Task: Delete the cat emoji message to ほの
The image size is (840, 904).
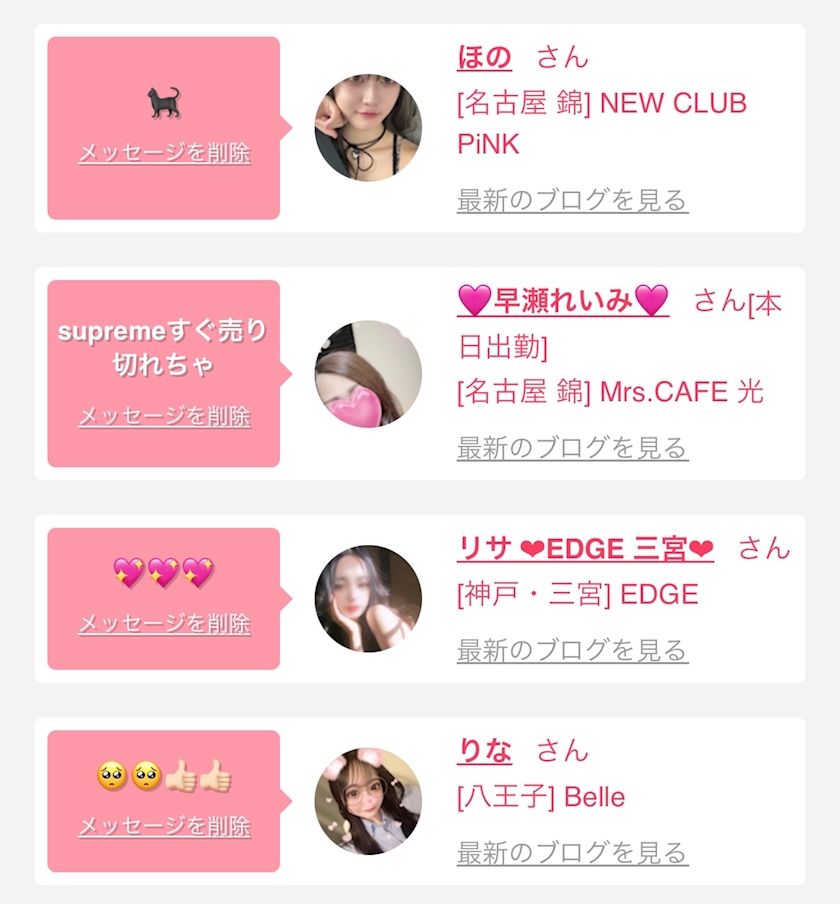Action: pos(164,153)
